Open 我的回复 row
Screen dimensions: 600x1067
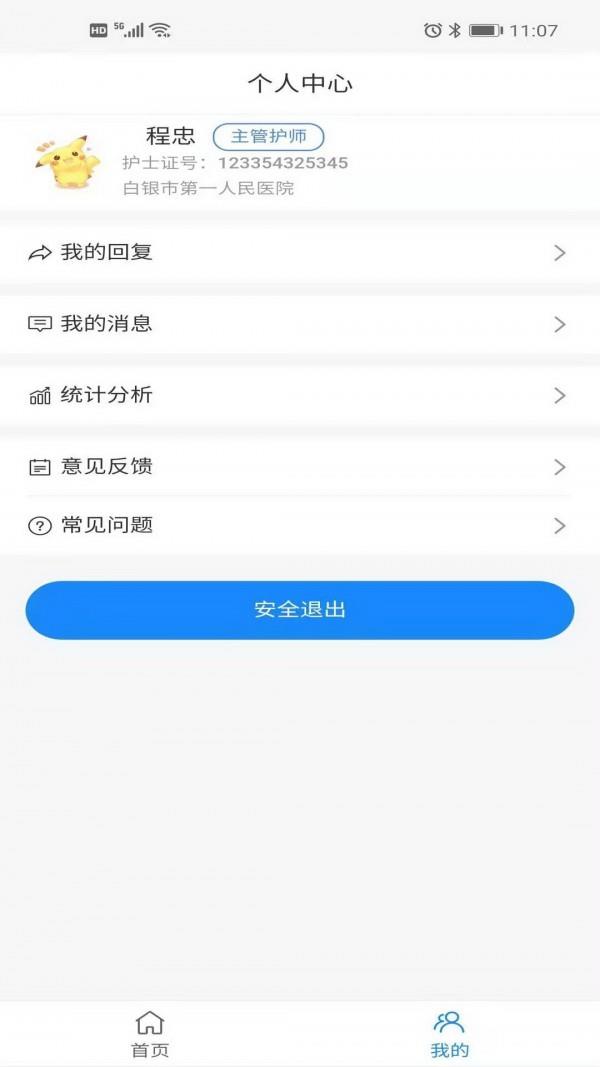coord(300,253)
